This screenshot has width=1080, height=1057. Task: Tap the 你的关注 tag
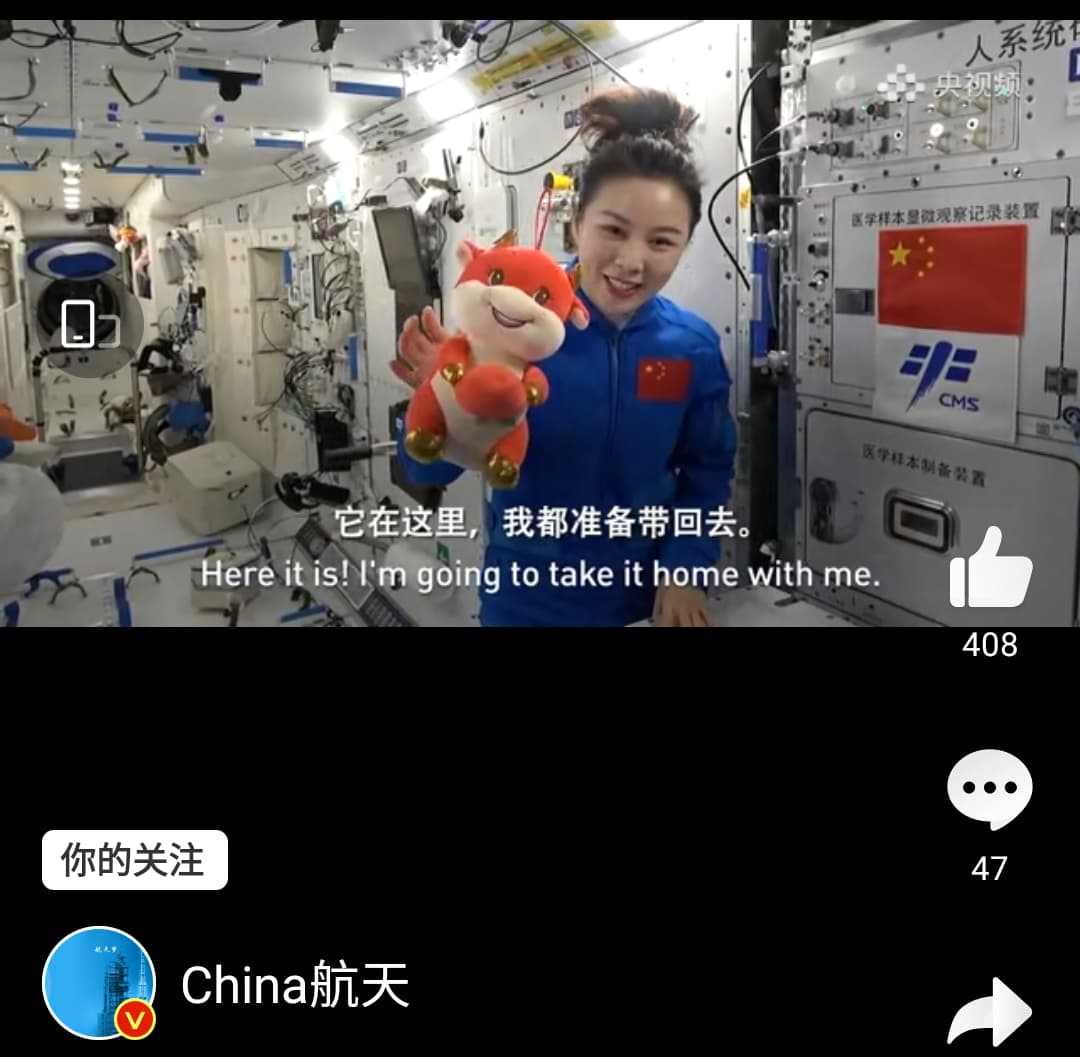tap(135, 860)
